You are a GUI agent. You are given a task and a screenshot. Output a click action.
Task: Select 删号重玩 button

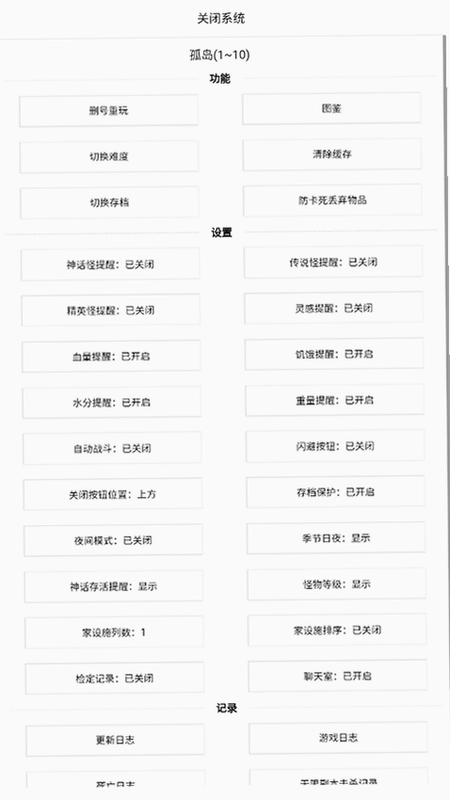click(109, 111)
